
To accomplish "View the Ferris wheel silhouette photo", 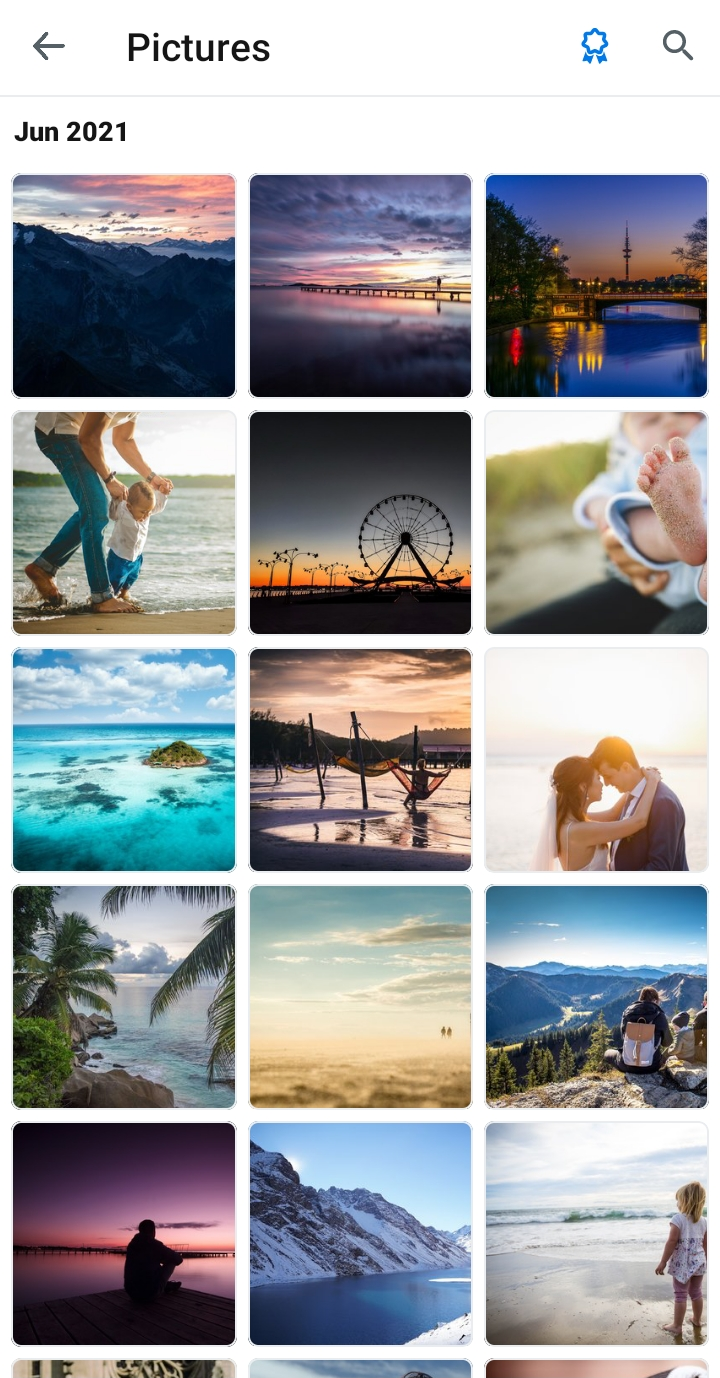I will click(x=360, y=523).
